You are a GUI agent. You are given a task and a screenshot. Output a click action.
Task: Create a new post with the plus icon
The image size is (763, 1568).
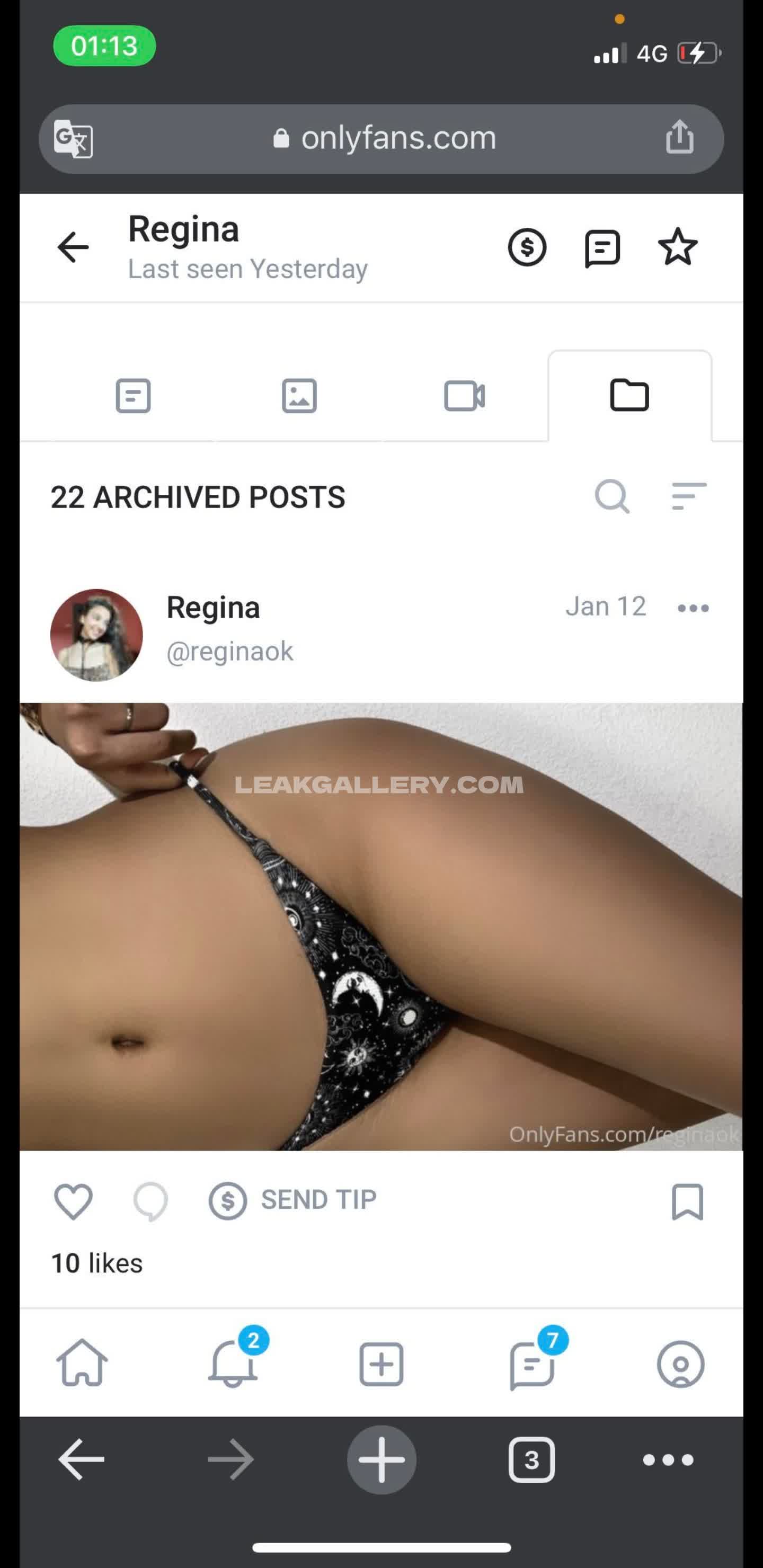pos(381,1364)
